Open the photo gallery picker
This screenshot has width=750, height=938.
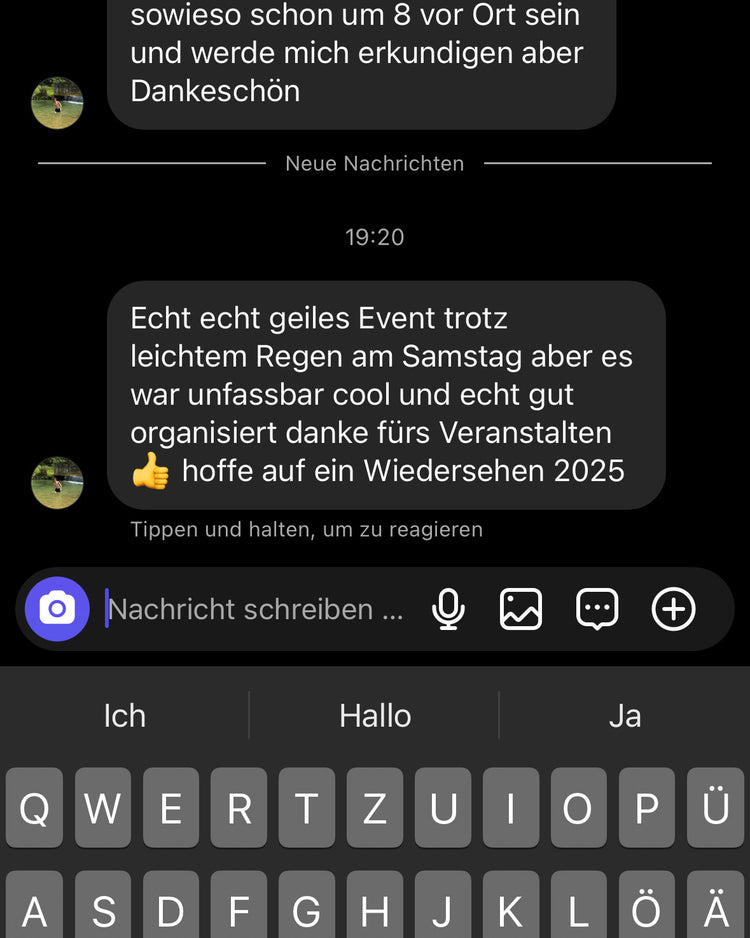tap(521, 609)
